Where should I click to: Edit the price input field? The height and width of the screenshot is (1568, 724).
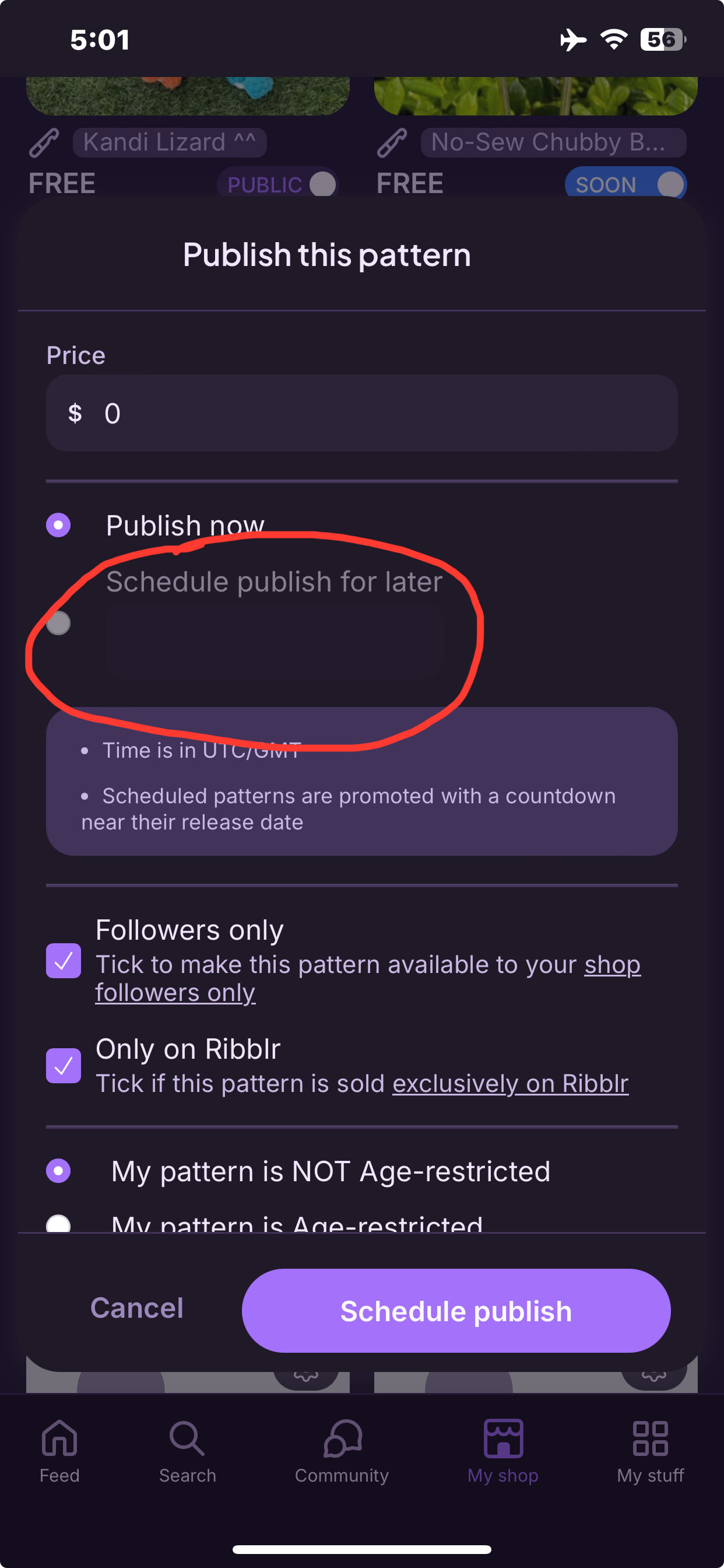(x=361, y=412)
